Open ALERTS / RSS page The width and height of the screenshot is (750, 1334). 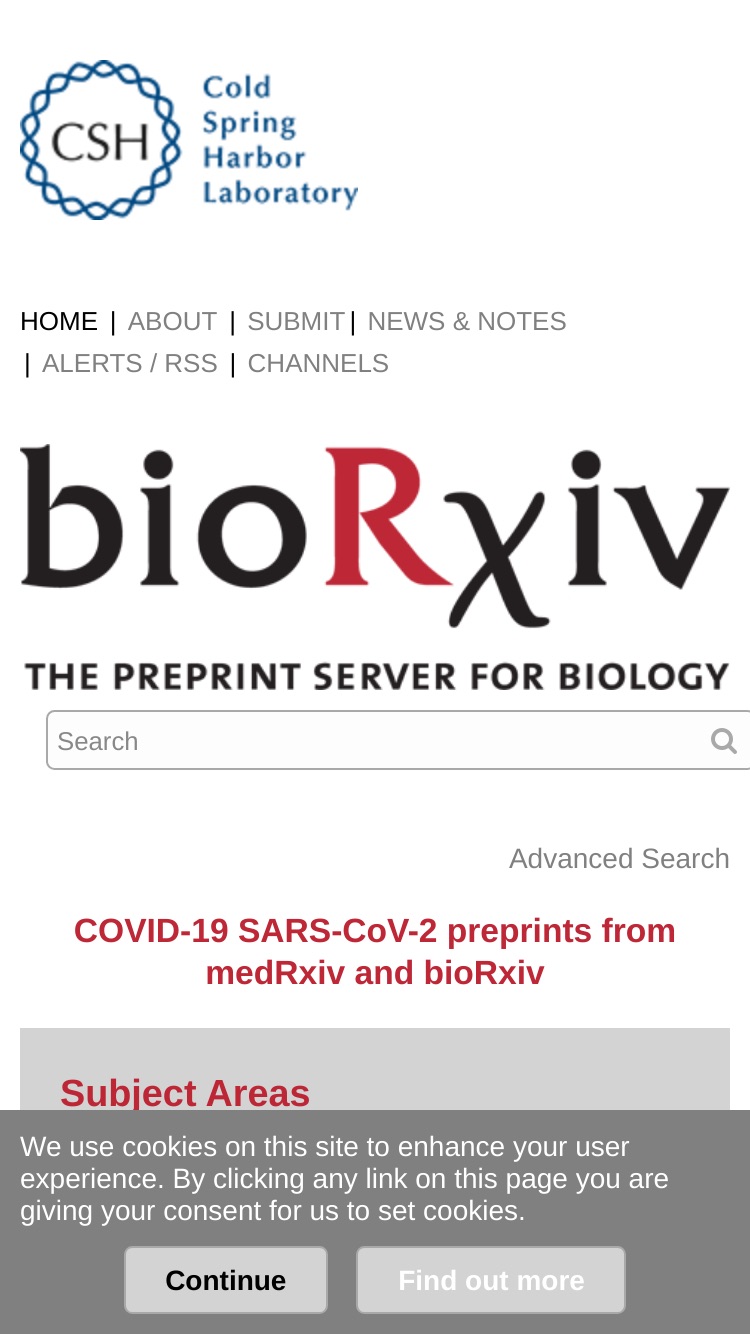pyautogui.click(x=130, y=363)
